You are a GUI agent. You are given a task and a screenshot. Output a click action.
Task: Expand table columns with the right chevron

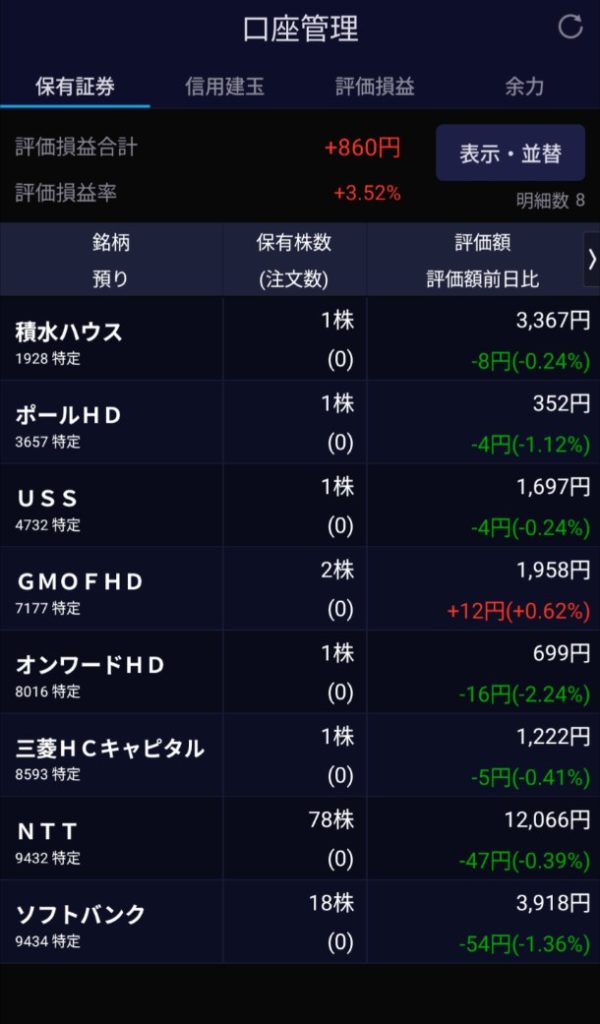(591, 259)
